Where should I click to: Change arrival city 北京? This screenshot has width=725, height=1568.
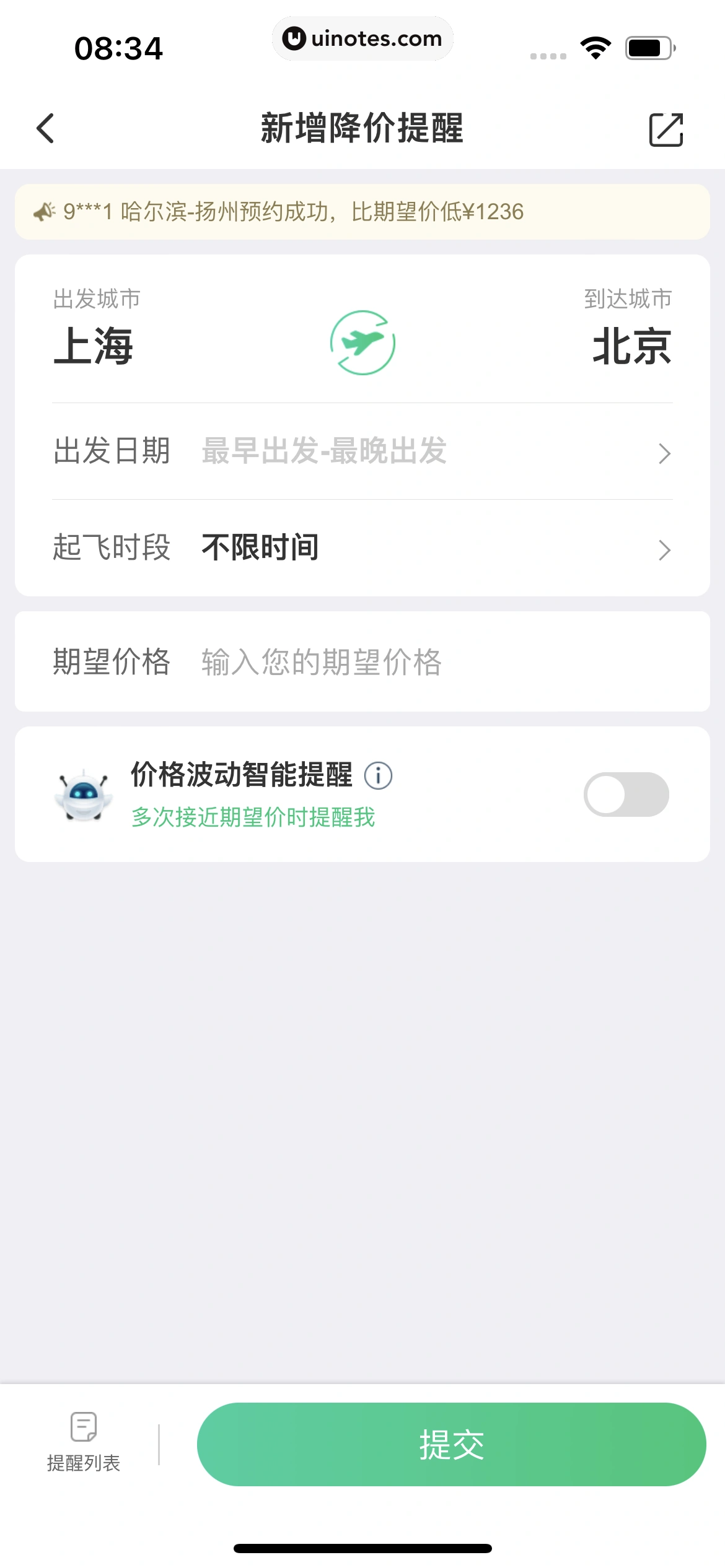[x=631, y=346]
